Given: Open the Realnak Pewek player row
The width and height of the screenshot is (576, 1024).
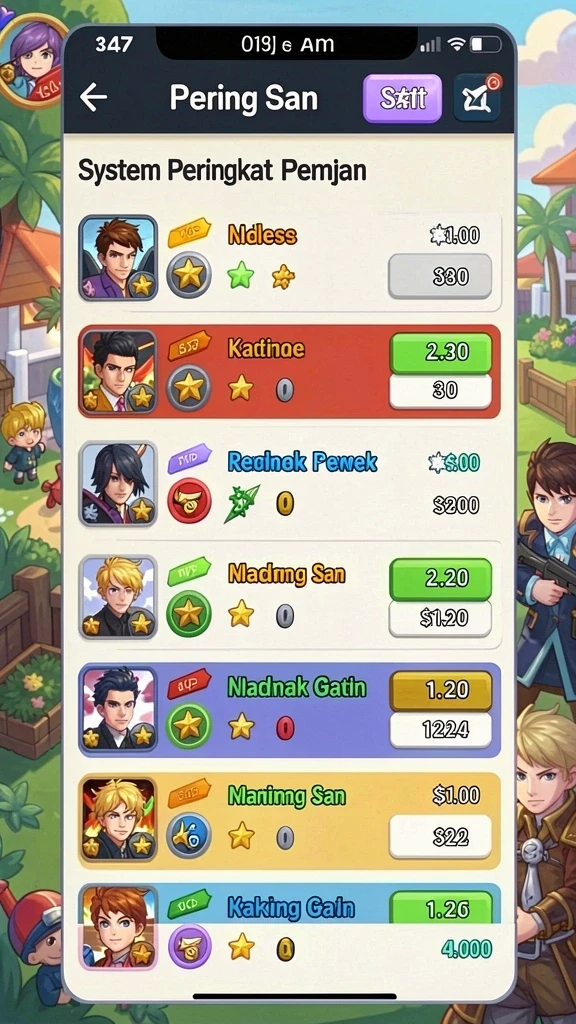Looking at the screenshot, I should coord(289,484).
